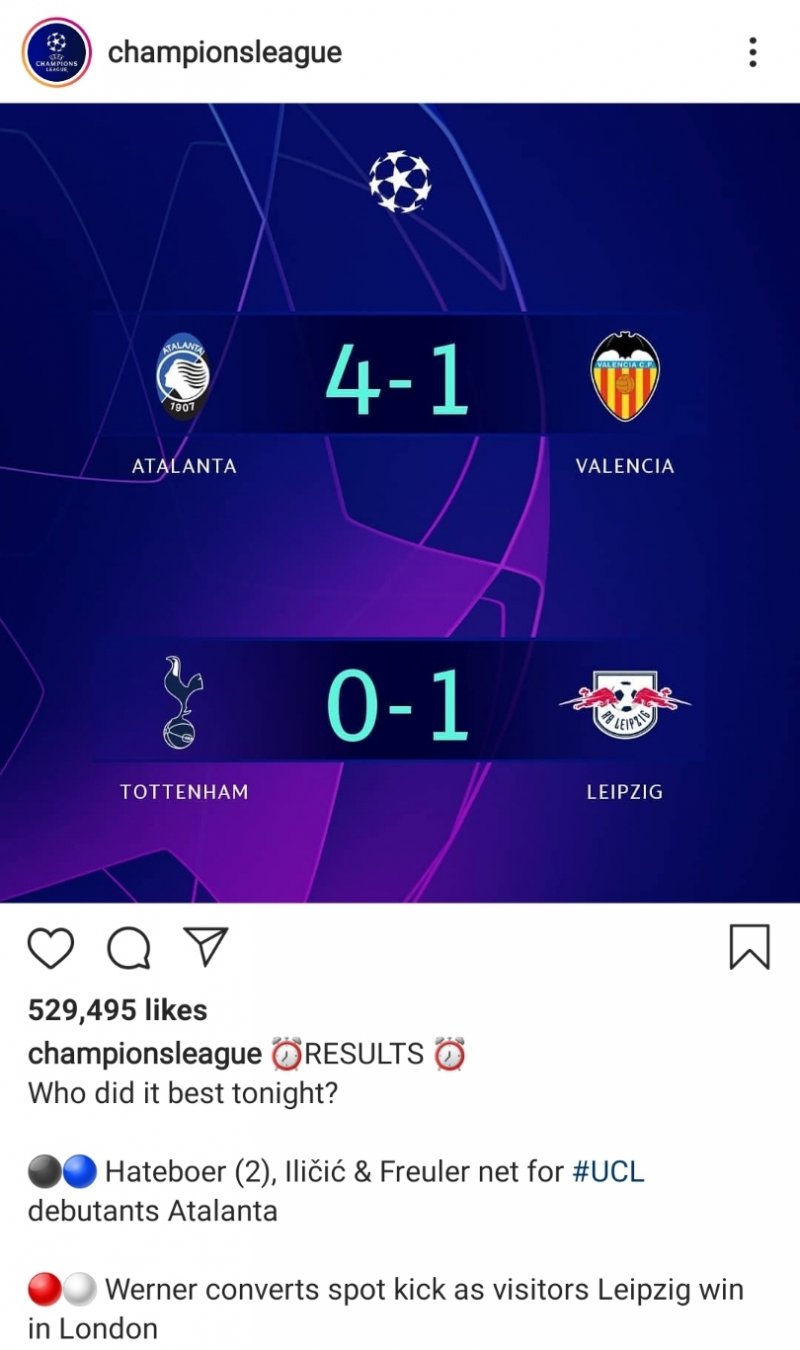Open the post overflow menu
Viewport: 800px width, 1350px height.
click(x=752, y=52)
